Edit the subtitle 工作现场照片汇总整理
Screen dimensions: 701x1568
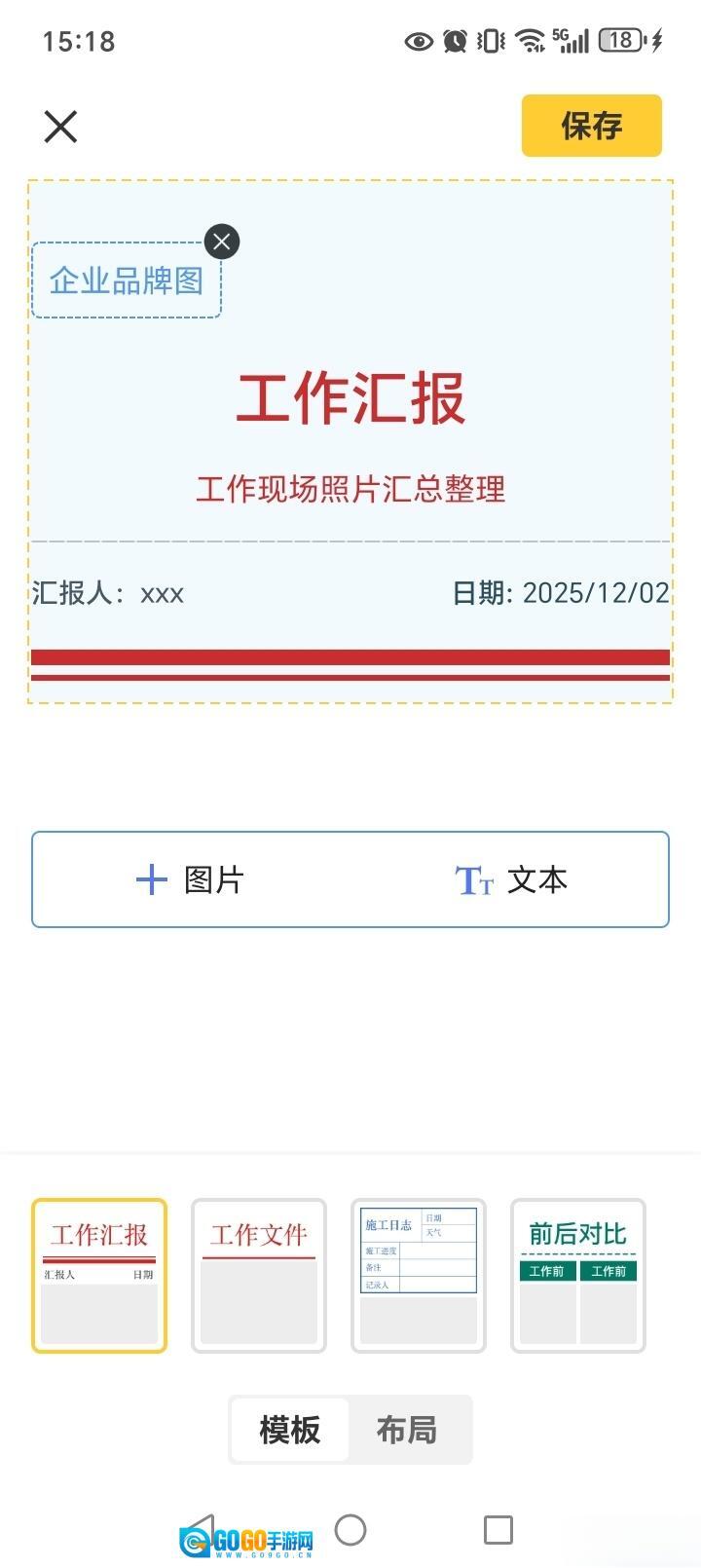pos(350,489)
